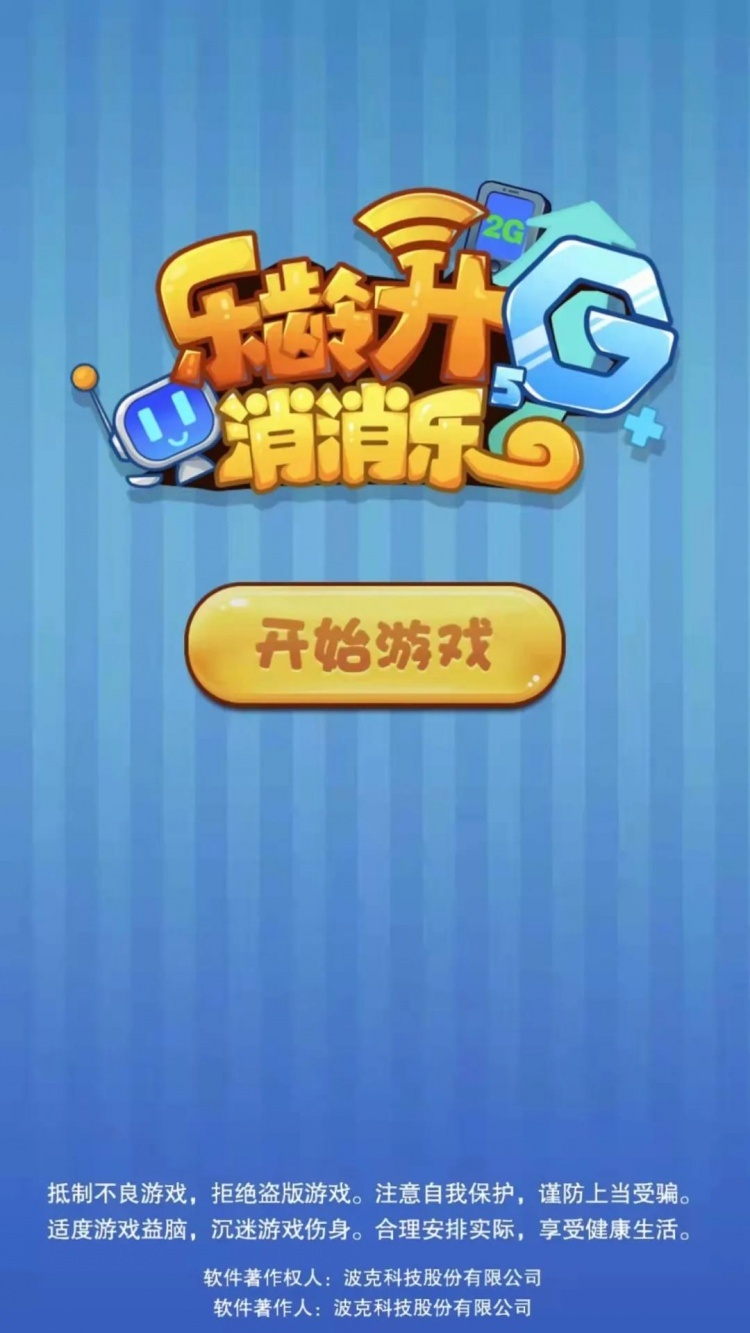
Task: Tap the 开始游戏 start game button
Action: pyautogui.click(x=374, y=645)
